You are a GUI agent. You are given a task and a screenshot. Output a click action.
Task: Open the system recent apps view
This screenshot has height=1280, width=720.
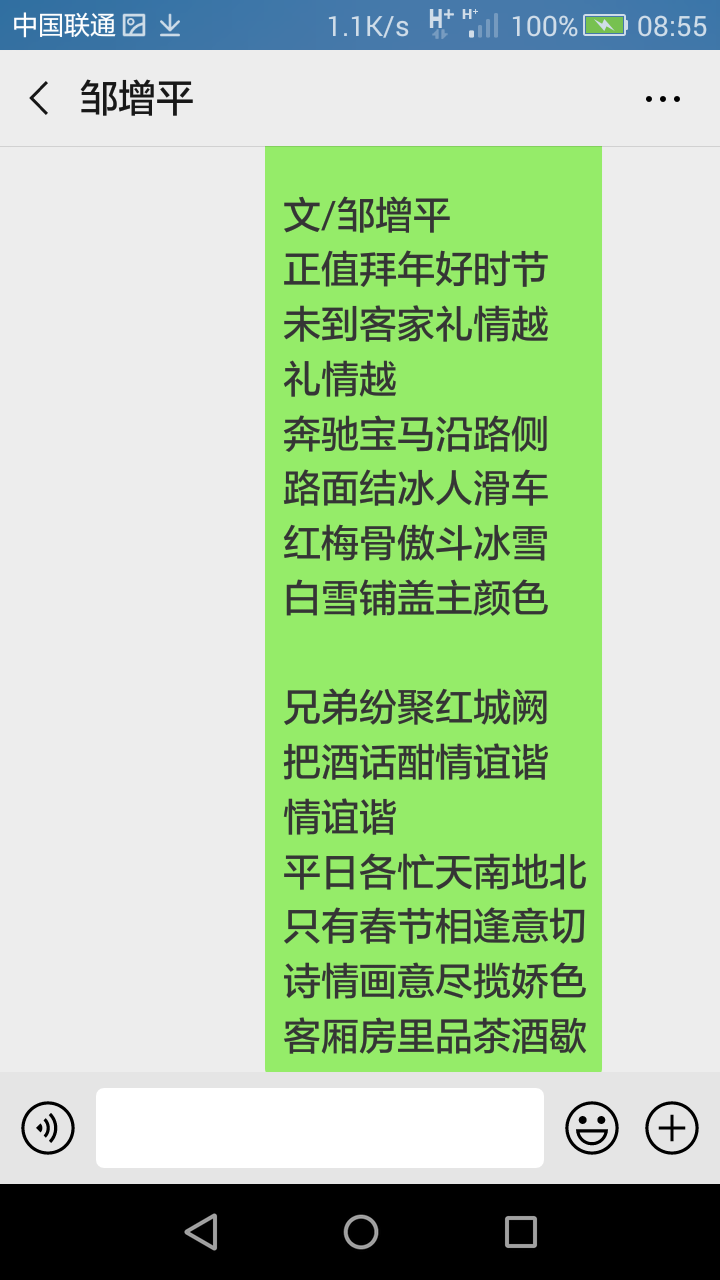(520, 1232)
